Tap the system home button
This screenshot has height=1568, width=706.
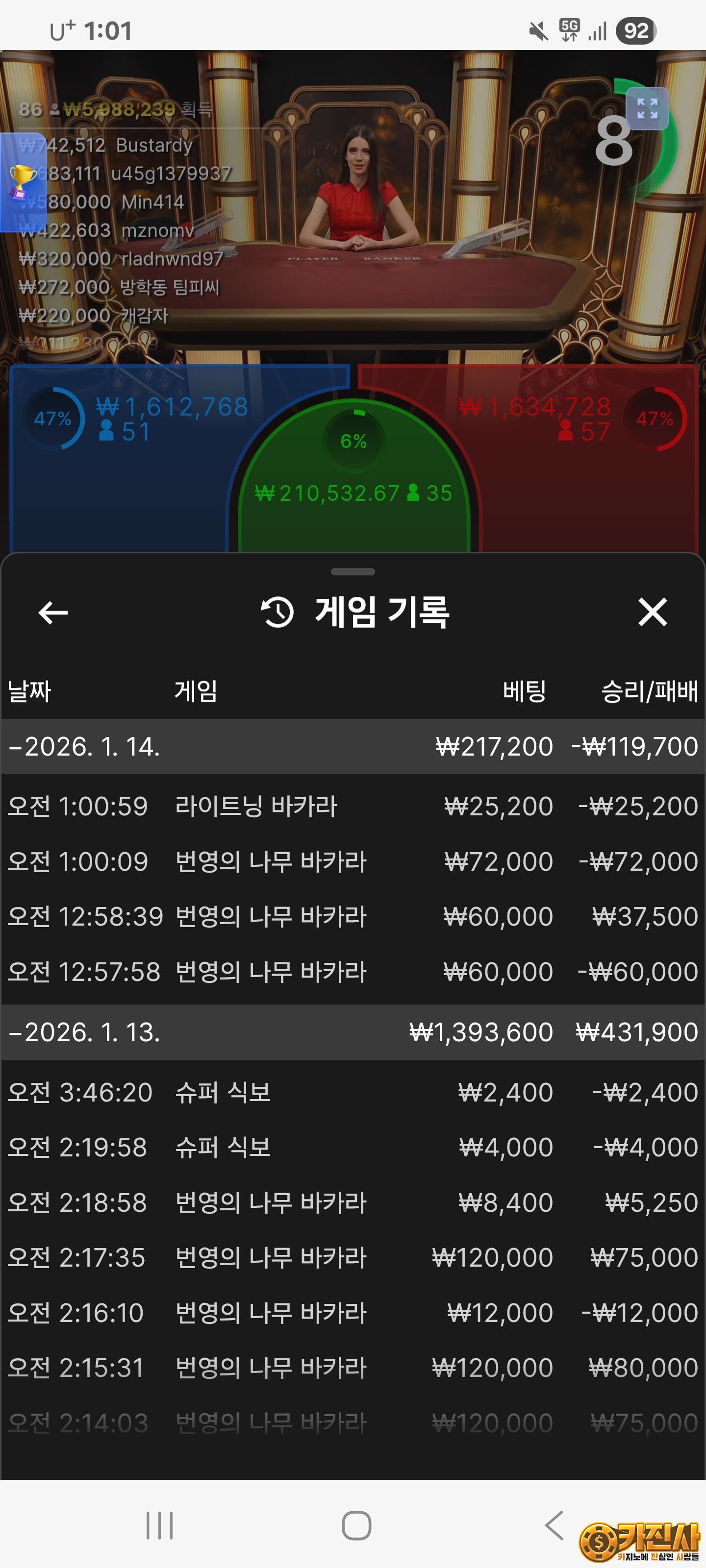click(x=356, y=1525)
